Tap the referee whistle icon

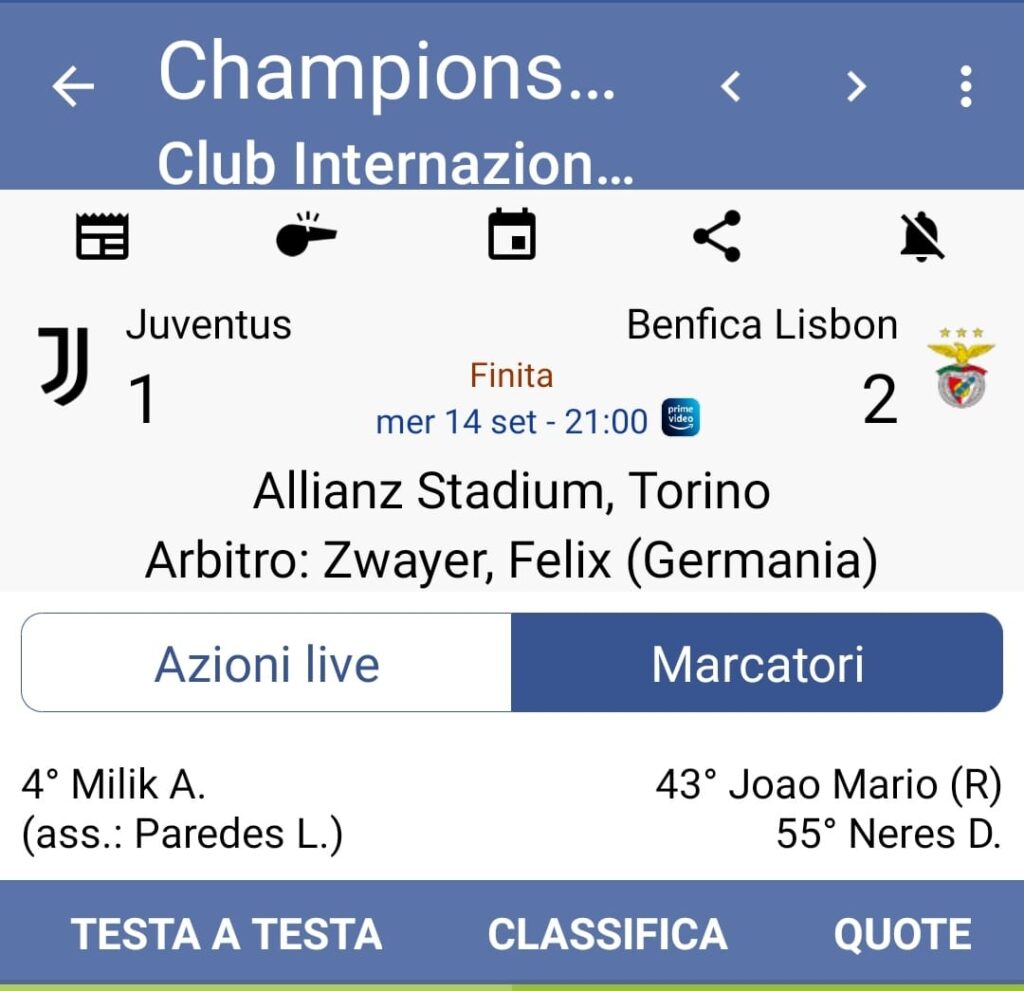(306, 236)
